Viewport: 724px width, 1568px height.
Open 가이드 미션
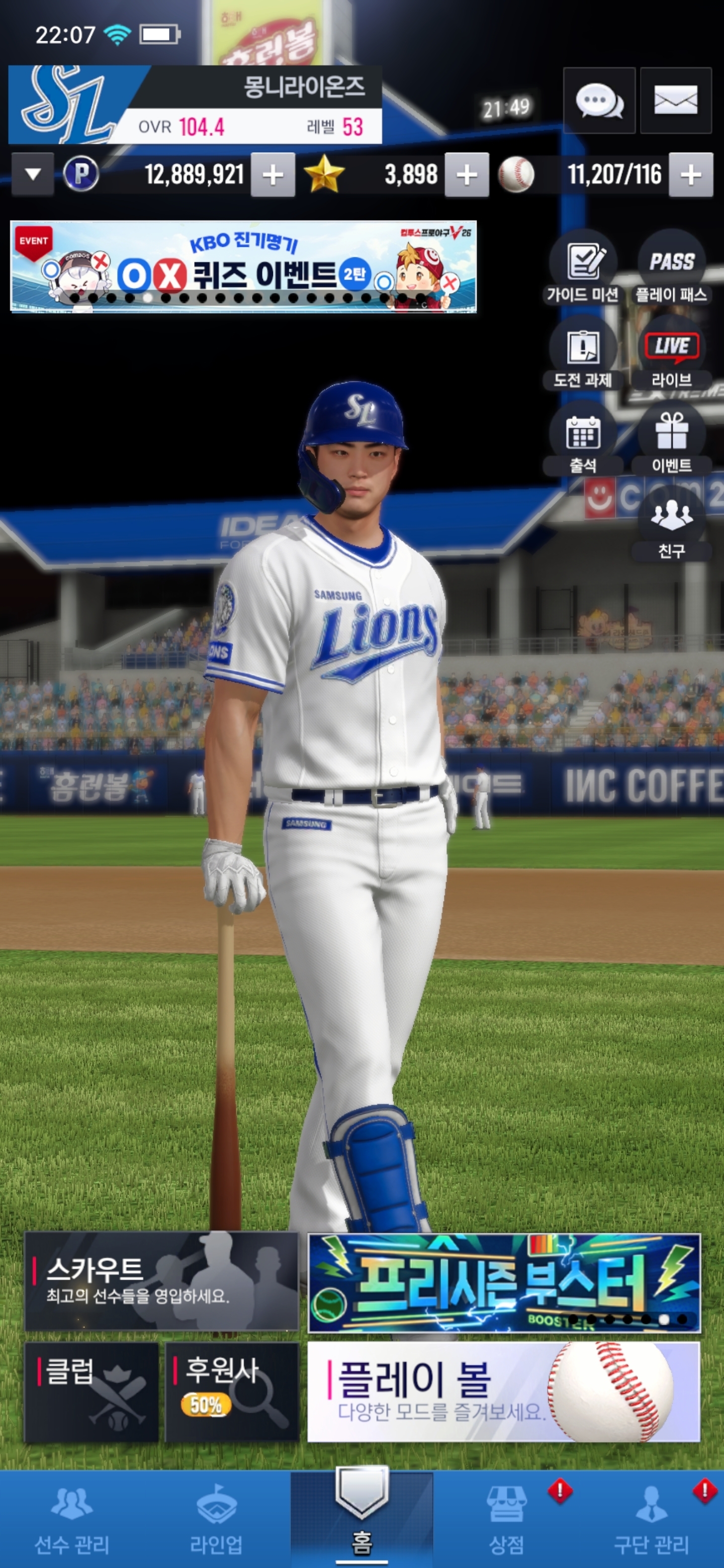pos(583,268)
